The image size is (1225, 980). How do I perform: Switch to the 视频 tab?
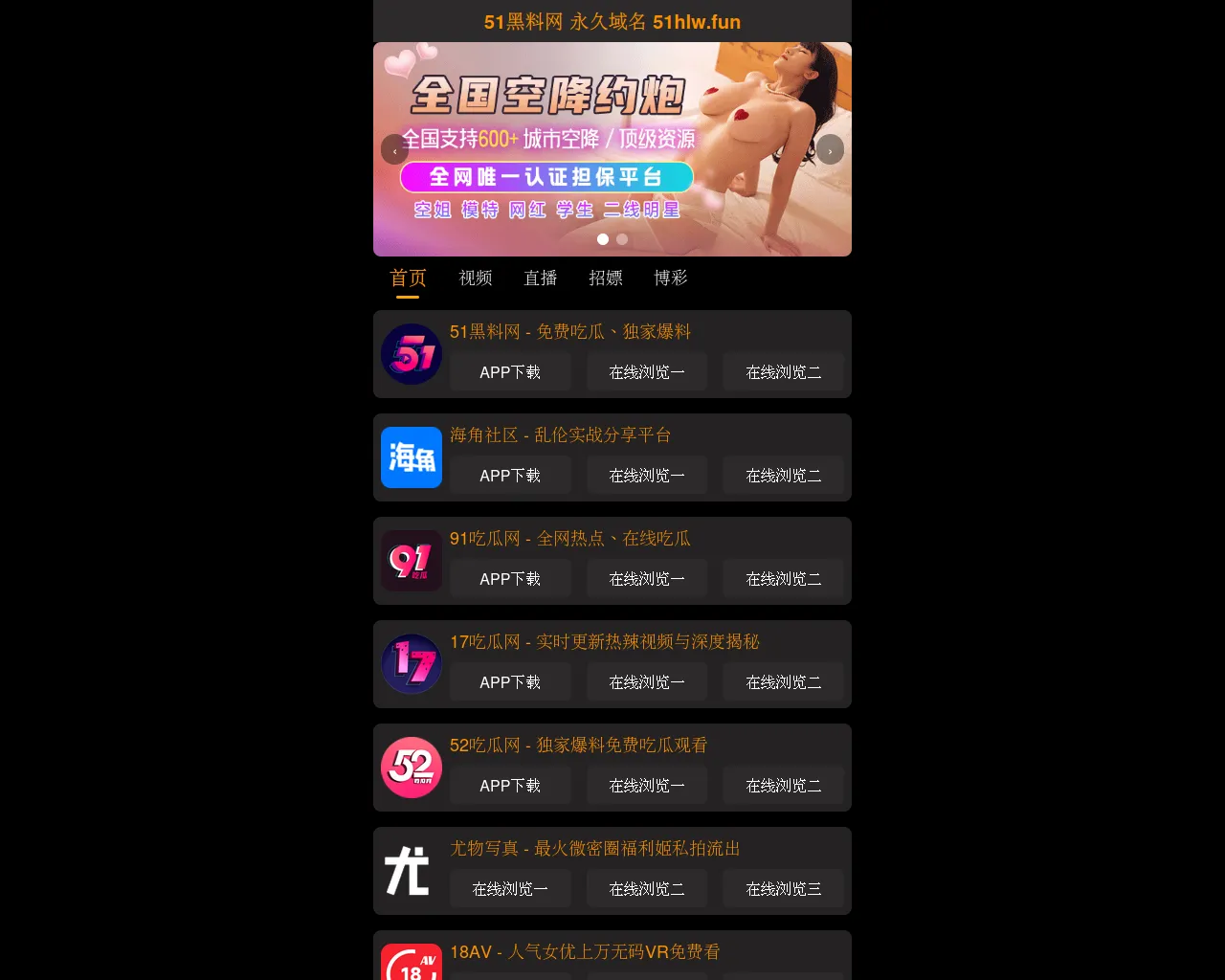tap(476, 278)
